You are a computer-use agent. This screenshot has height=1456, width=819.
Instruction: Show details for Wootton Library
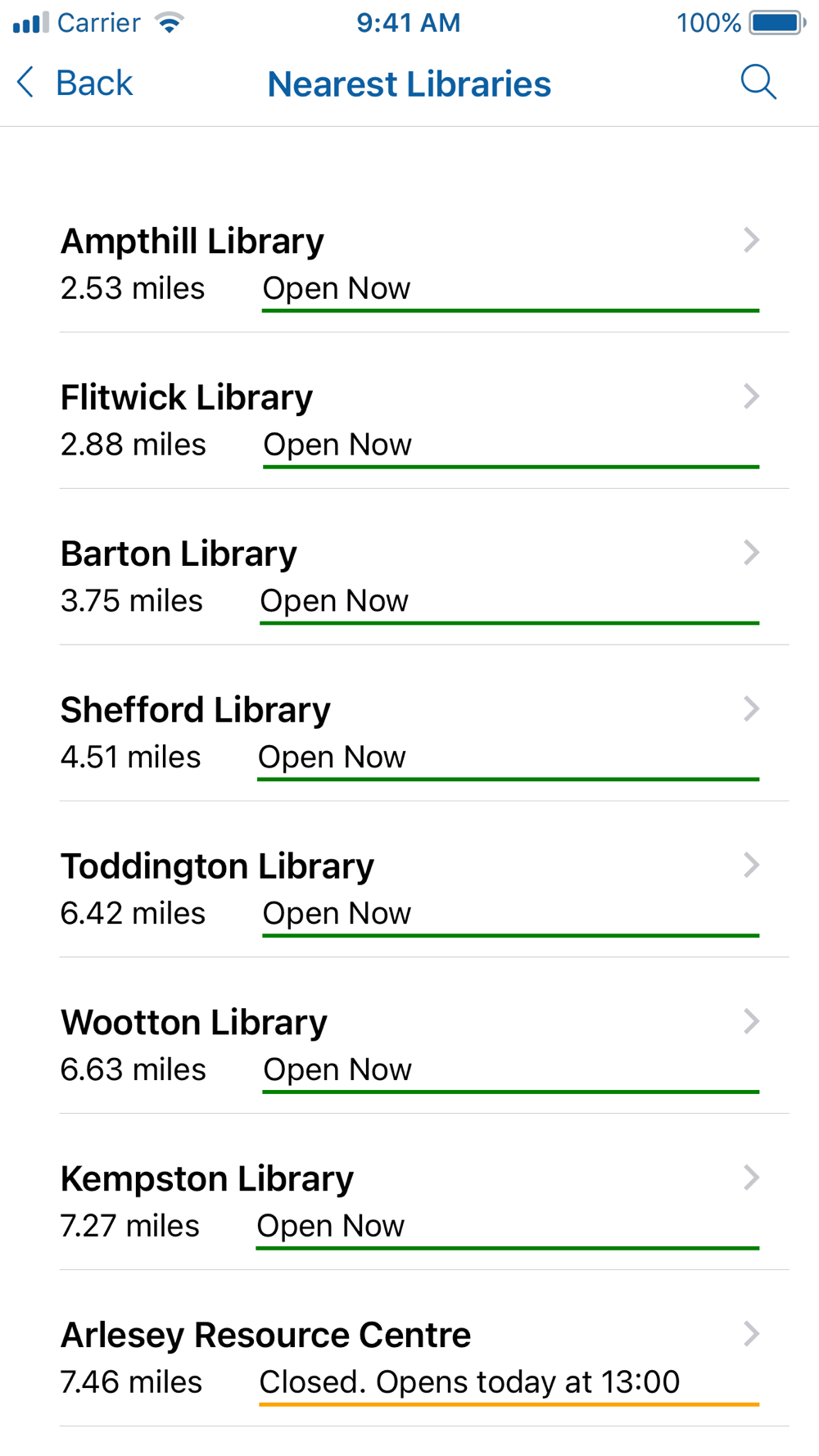pyautogui.click(x=409, y=1045)
